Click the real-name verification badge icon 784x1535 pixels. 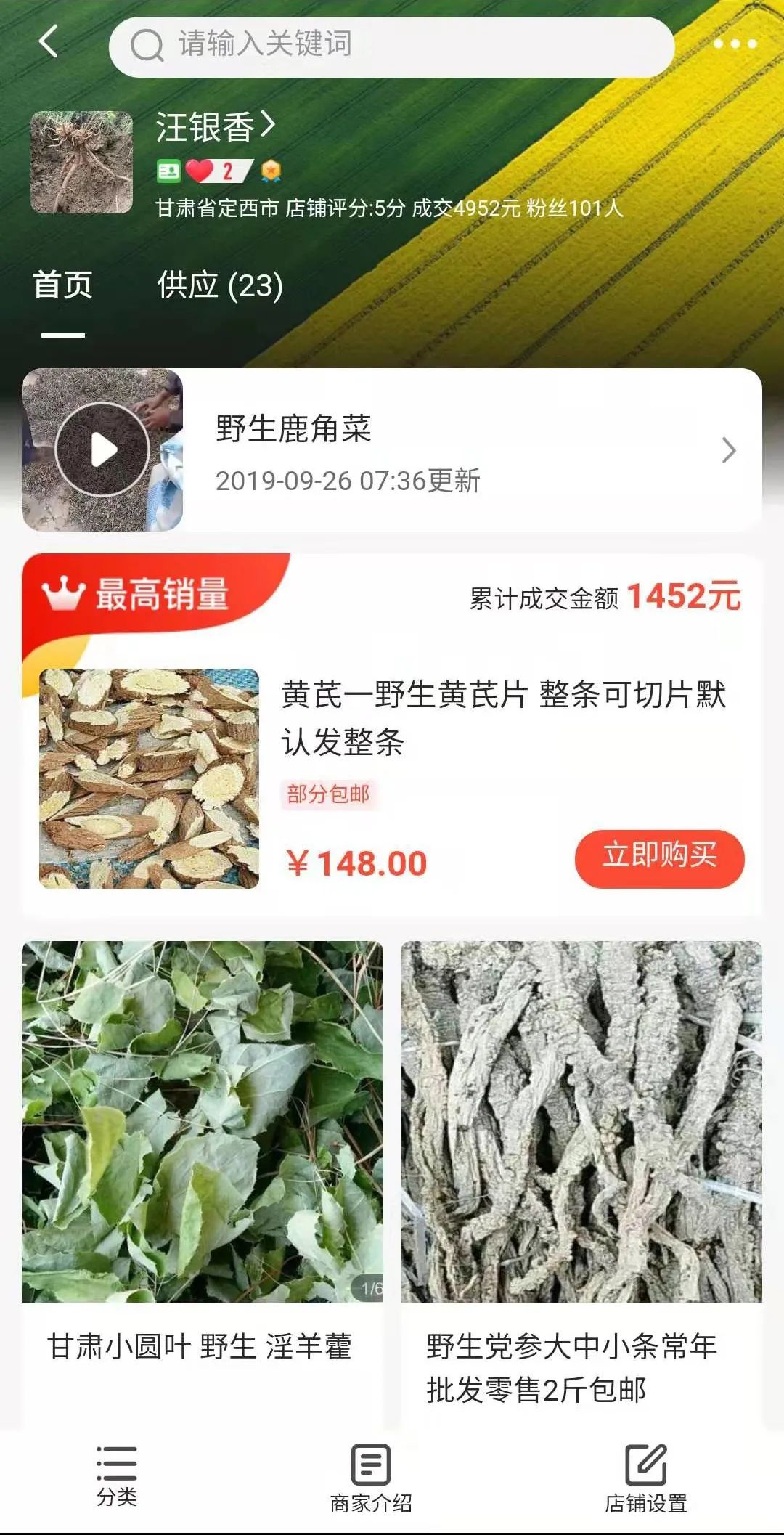pyautogui.click(x=168, y=170)
